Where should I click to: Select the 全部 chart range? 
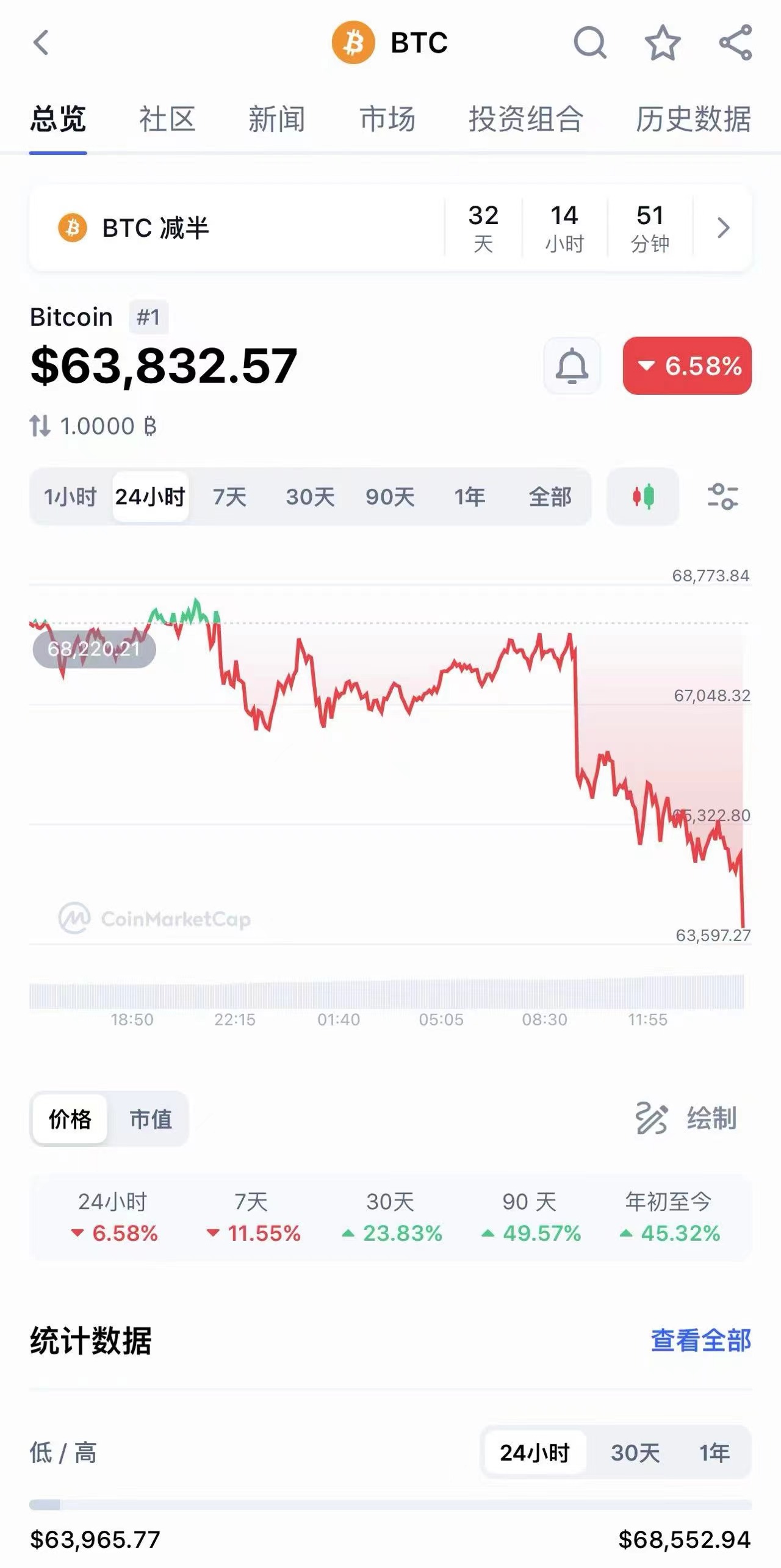(x=550, y=497)
